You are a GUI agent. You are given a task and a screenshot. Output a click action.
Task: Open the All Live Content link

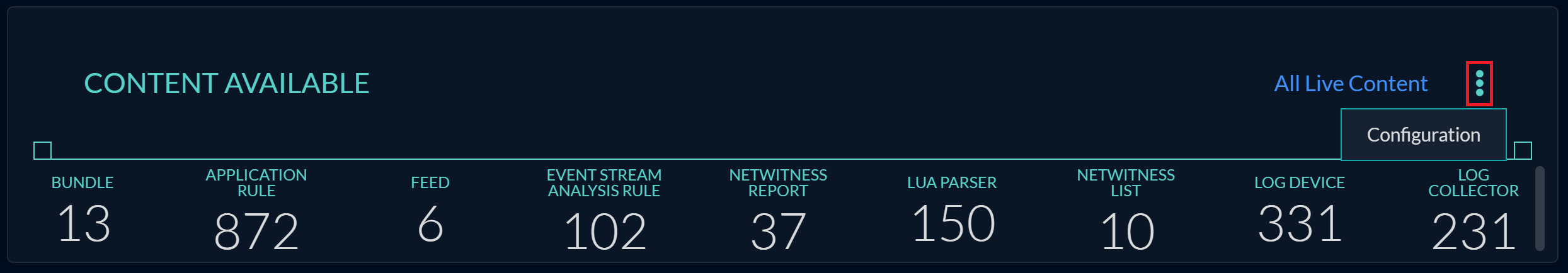tap(1350, 84)
